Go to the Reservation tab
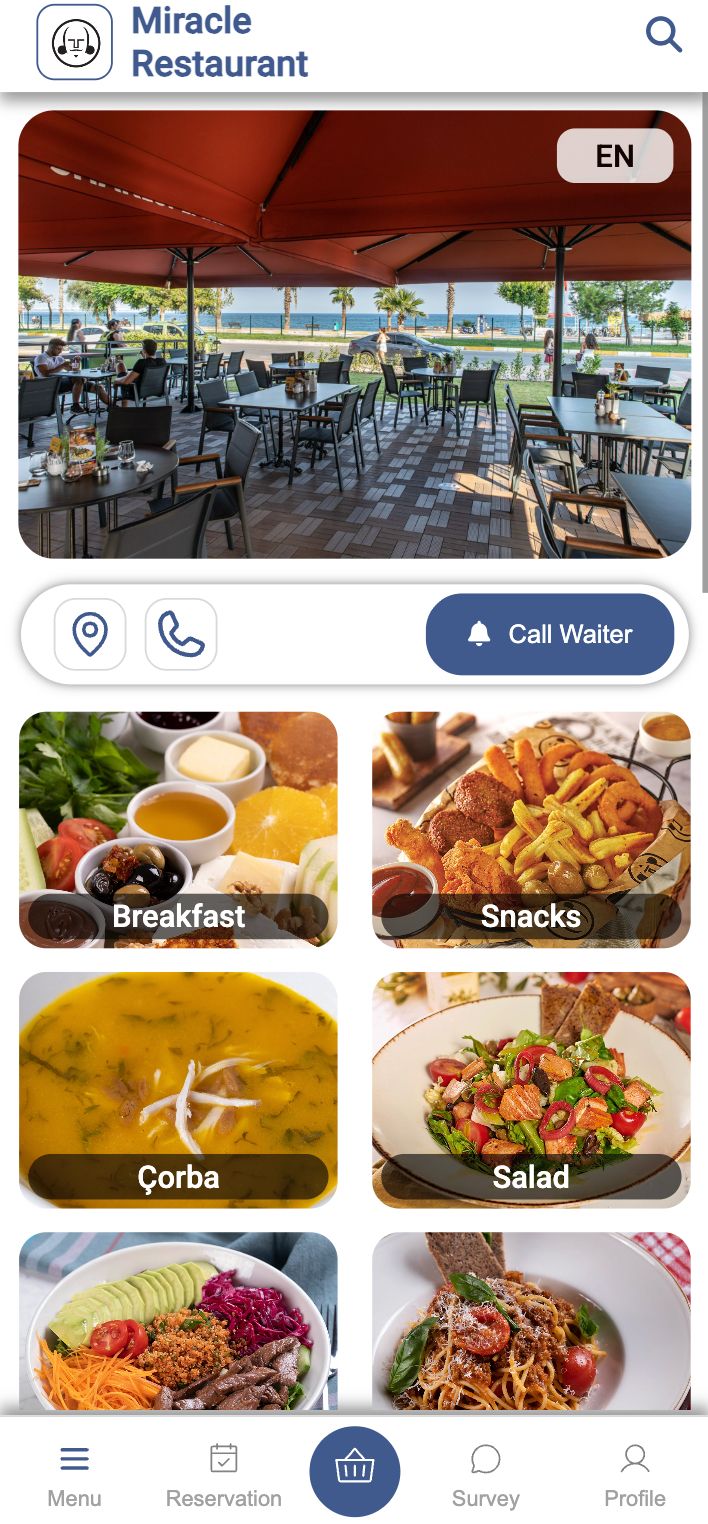Image resolution: width=708 pixels, height=1524 pixels. (224, 1475)
